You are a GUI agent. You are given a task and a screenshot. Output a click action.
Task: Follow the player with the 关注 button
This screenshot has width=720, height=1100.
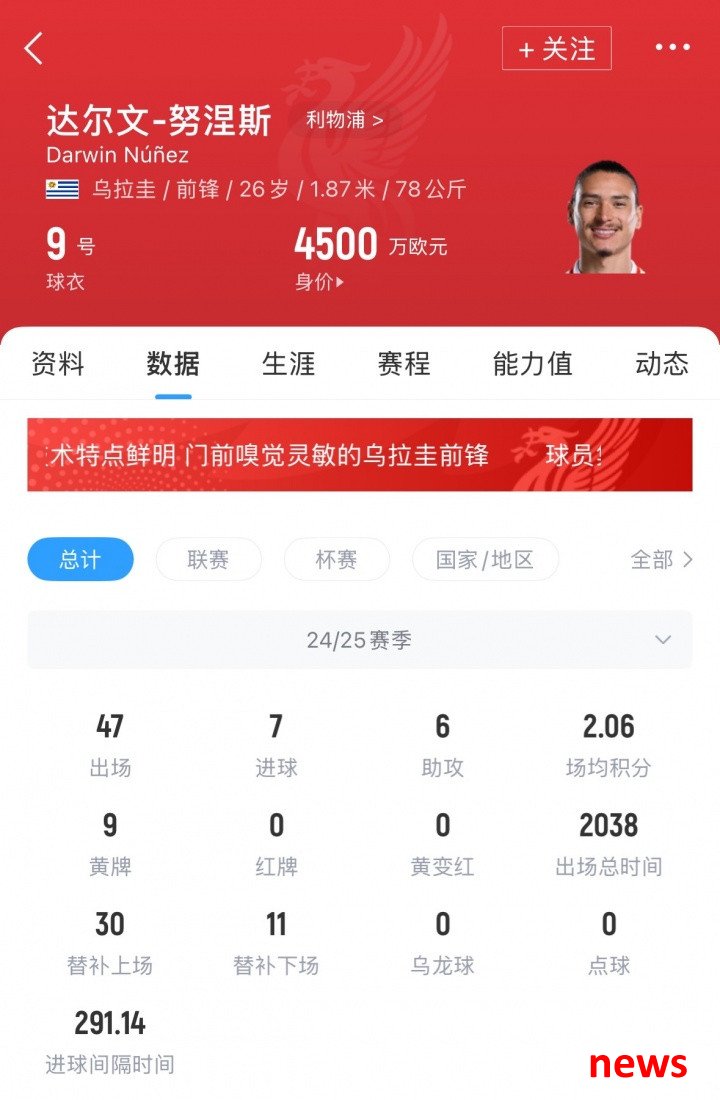pyautogui.click(x=556, y=48)
